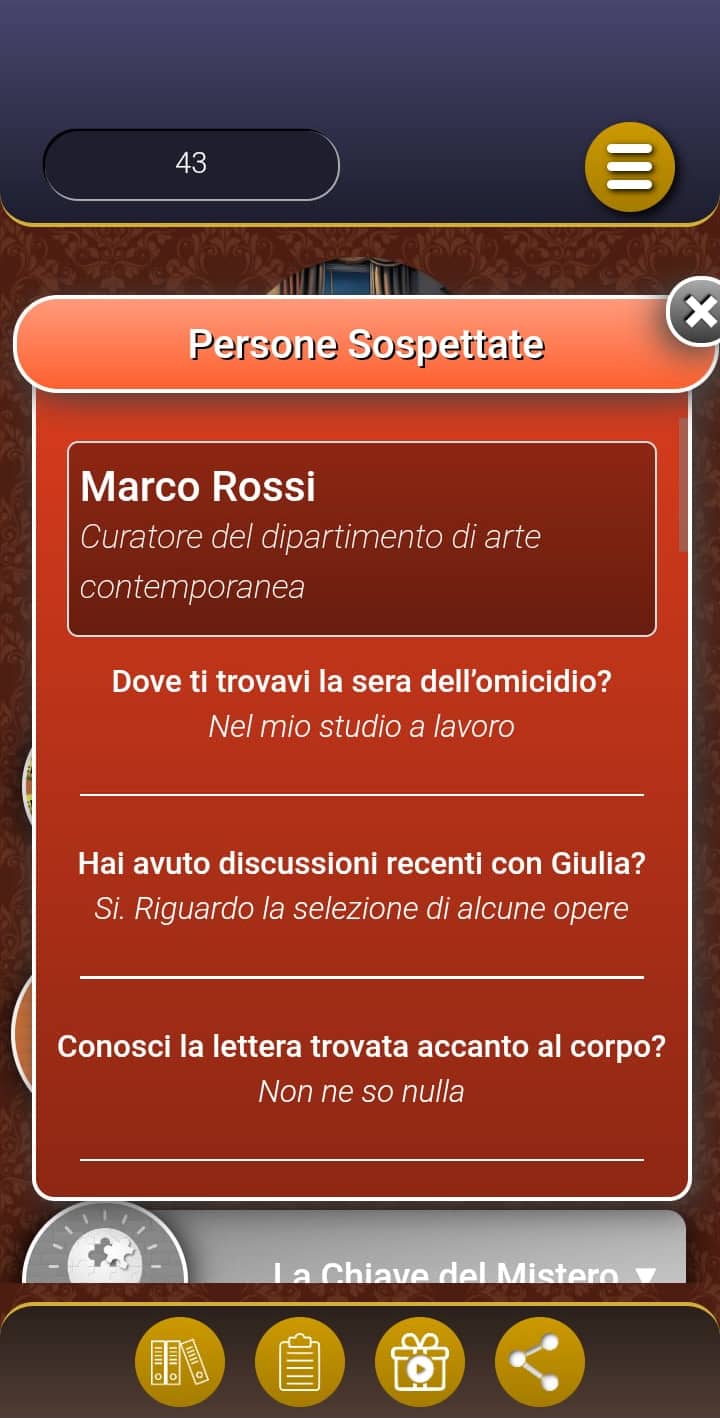Click the Persone Sospettate title header

[x=366, y=343]
